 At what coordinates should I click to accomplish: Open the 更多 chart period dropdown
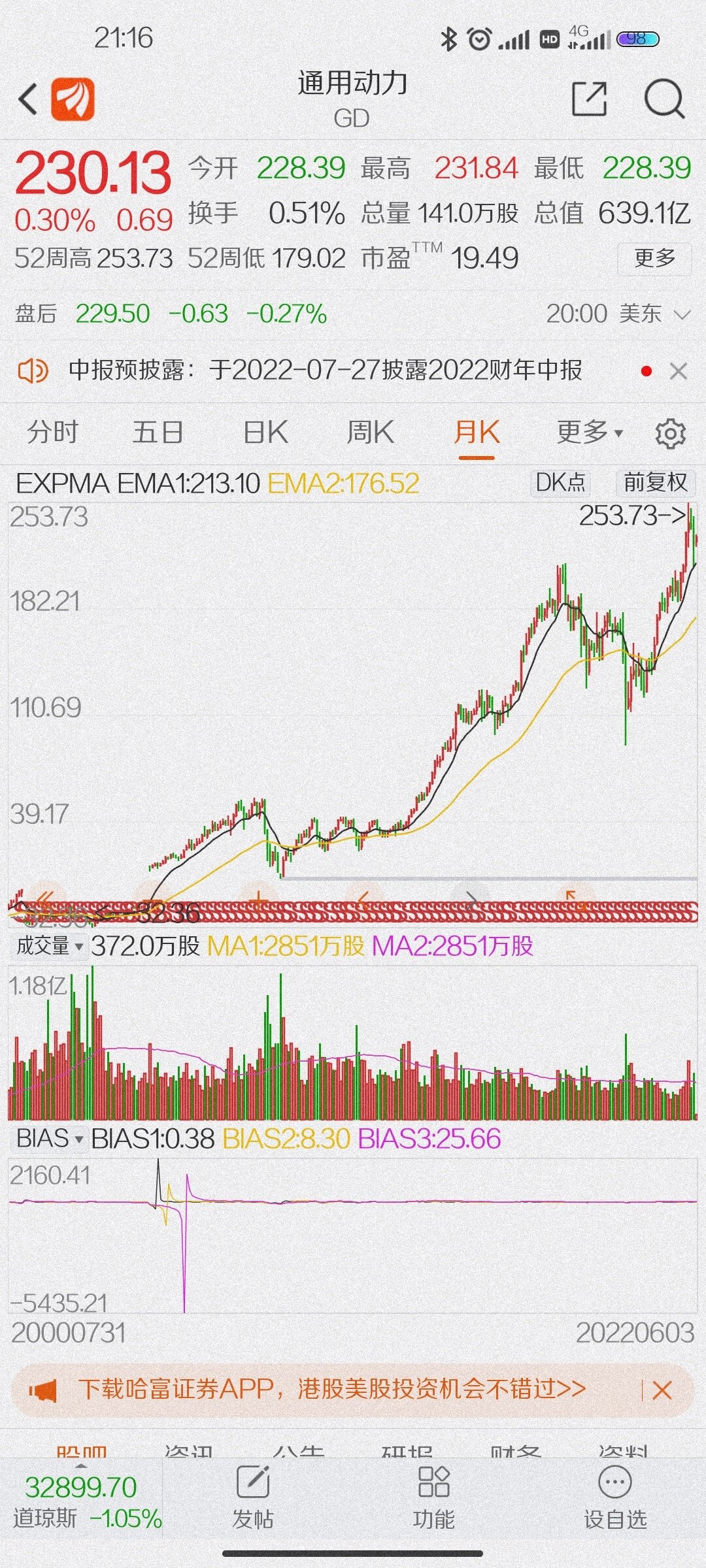[590, 433]
